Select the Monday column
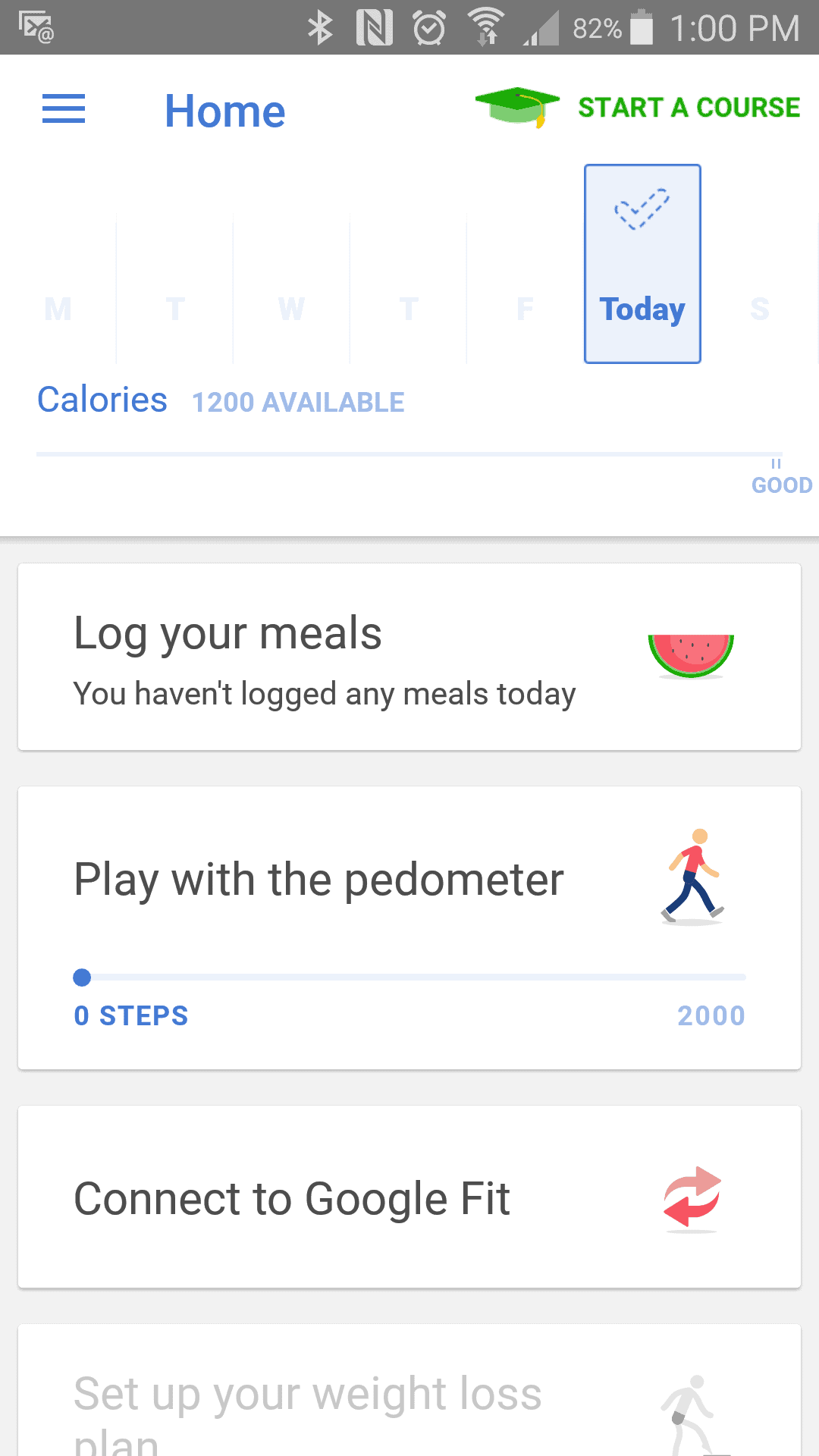The image size is (819, 1456). [58, 288]
